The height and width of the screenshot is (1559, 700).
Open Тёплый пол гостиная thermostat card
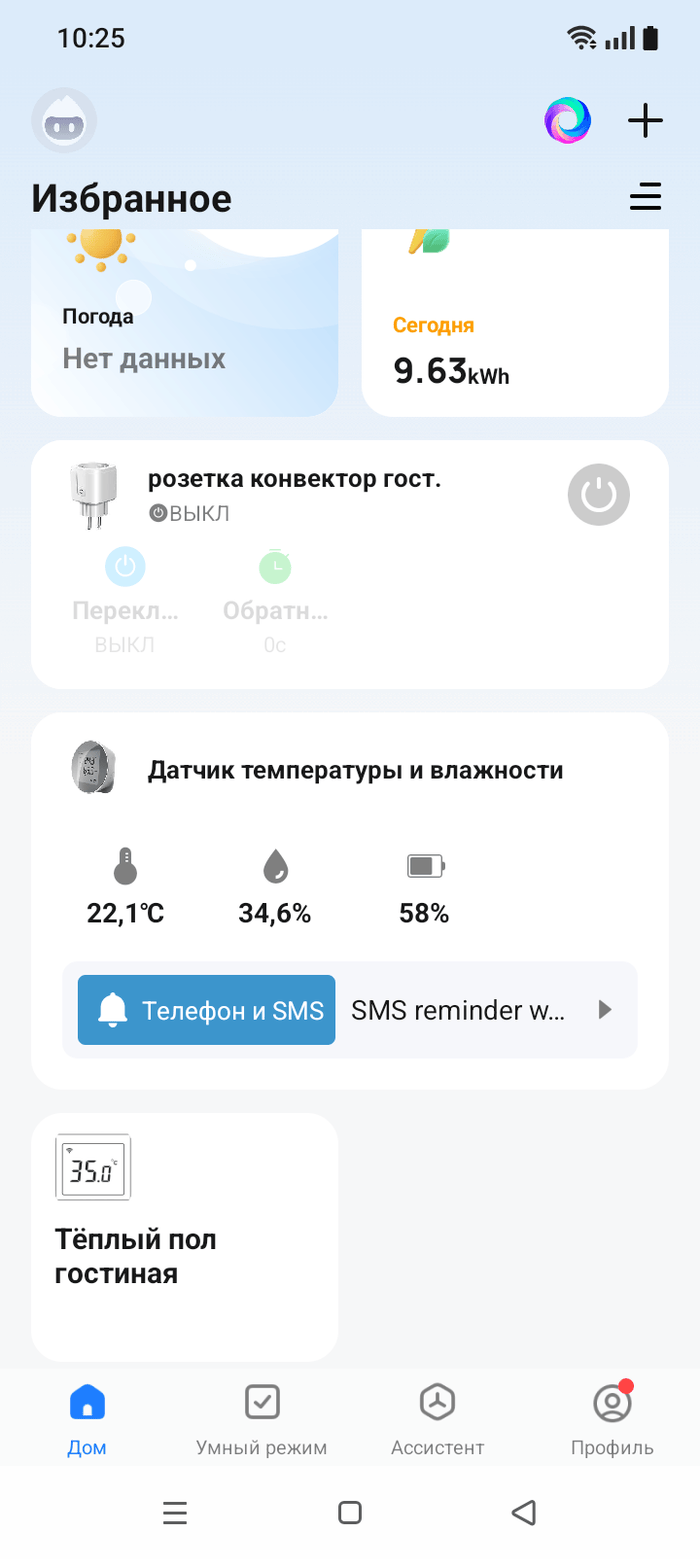point(184,1237)
